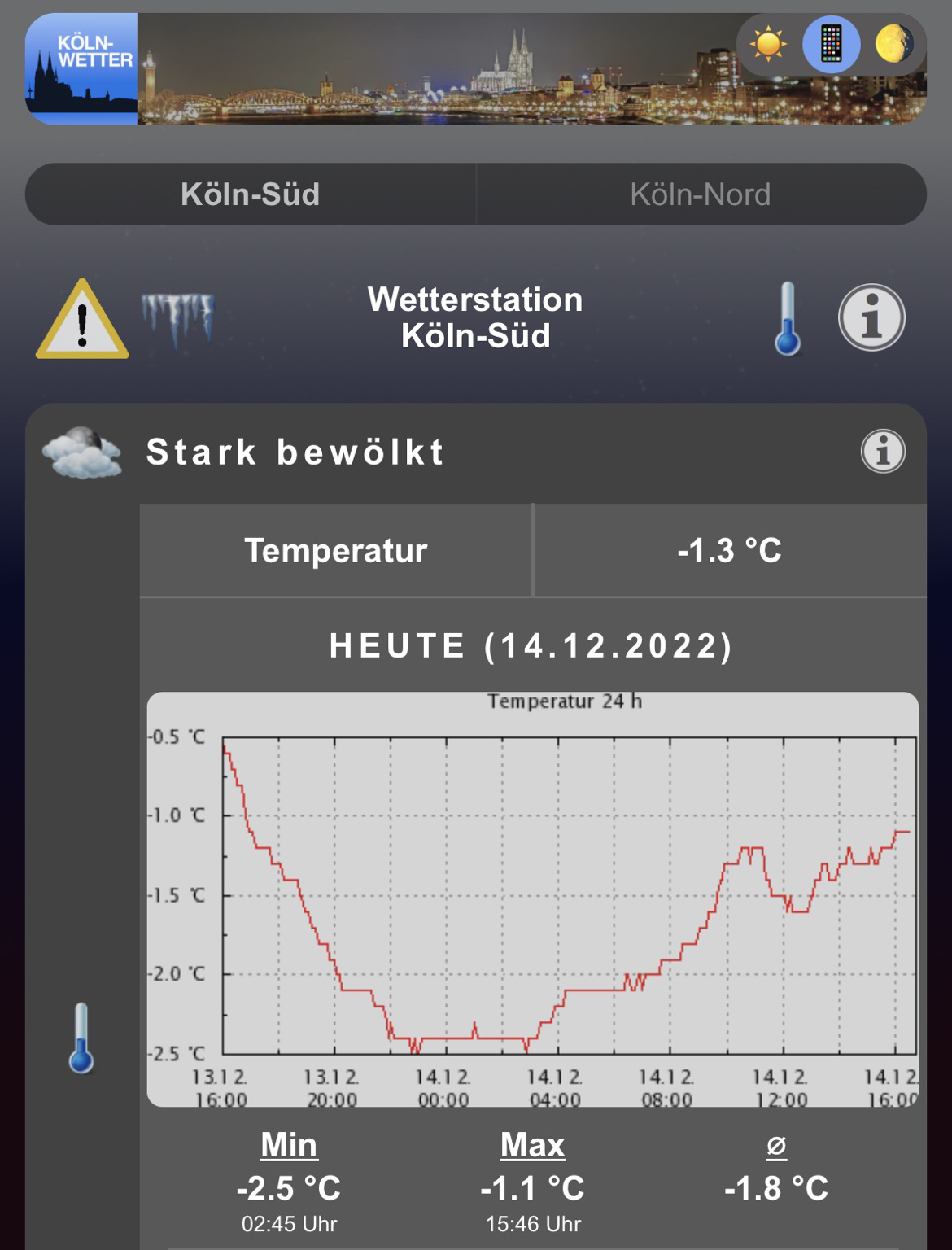Tap the Köln-Wetter logo

click(x=81, y=69)
